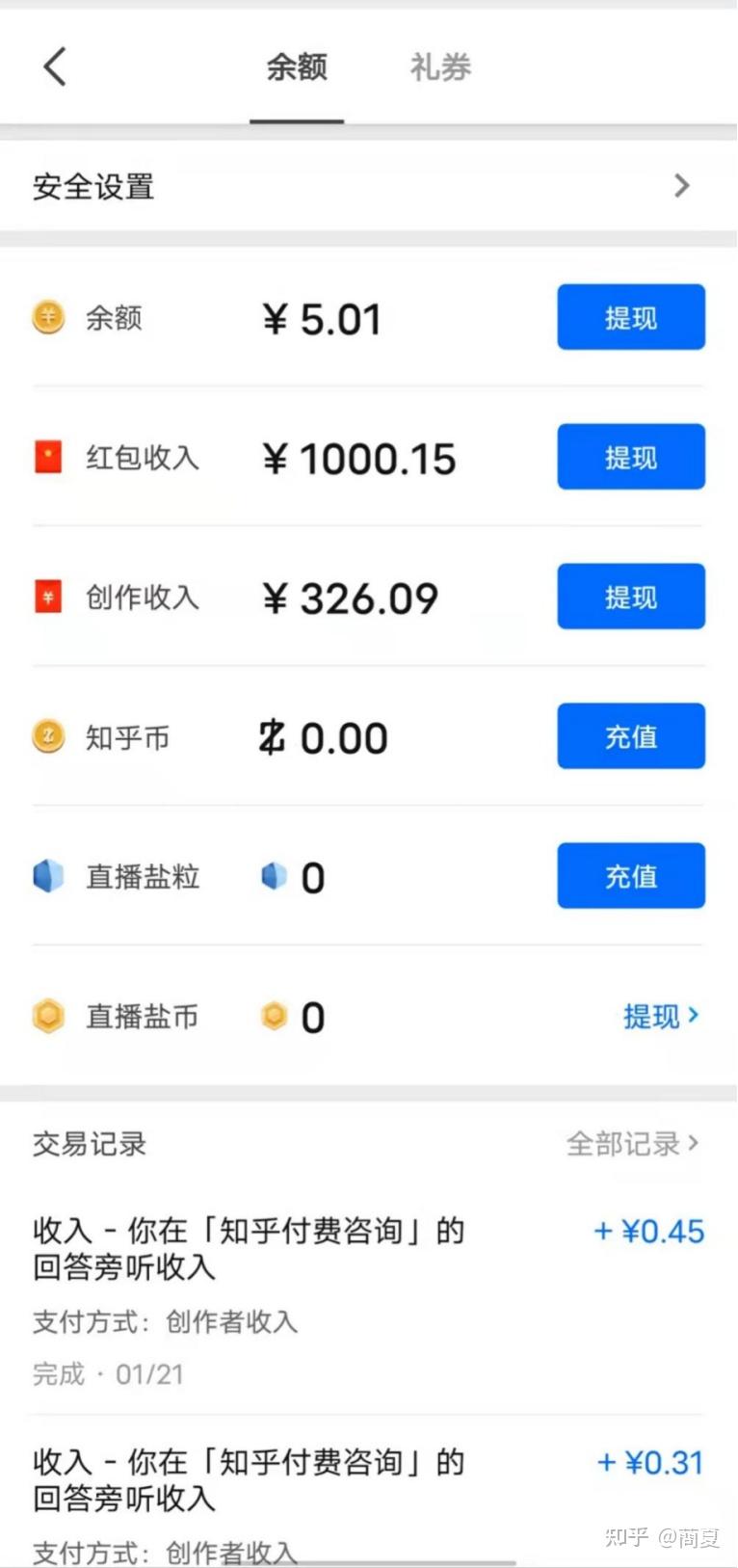
Task: Withdraw the 创作收入 of ¥326.09
Action: (631, 597)
